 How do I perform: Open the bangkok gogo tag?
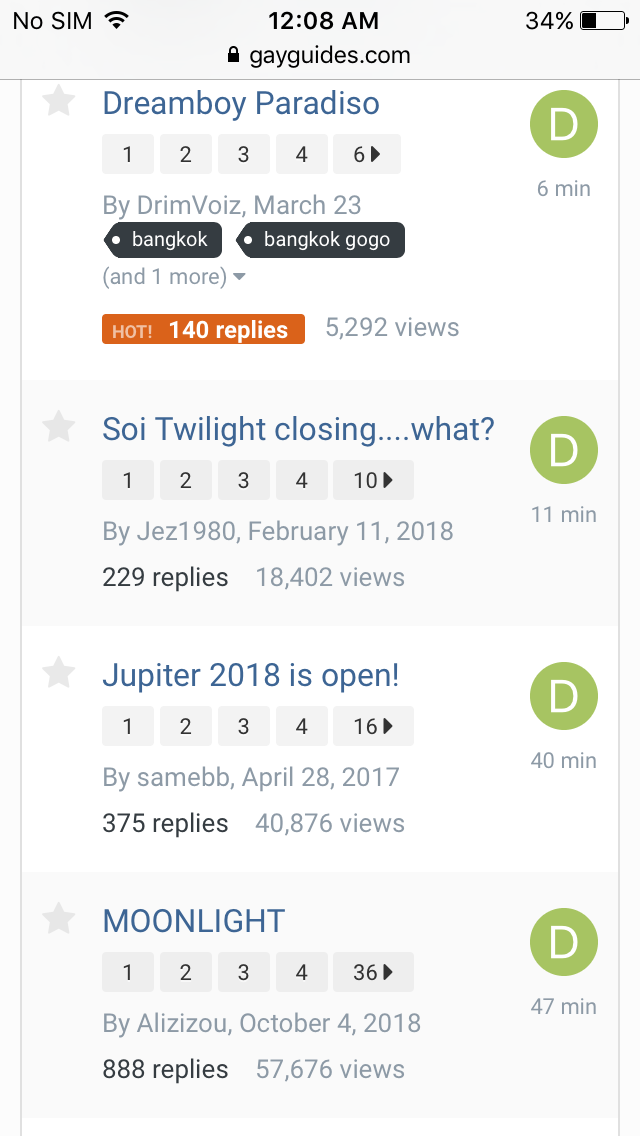tap(322, 240)
